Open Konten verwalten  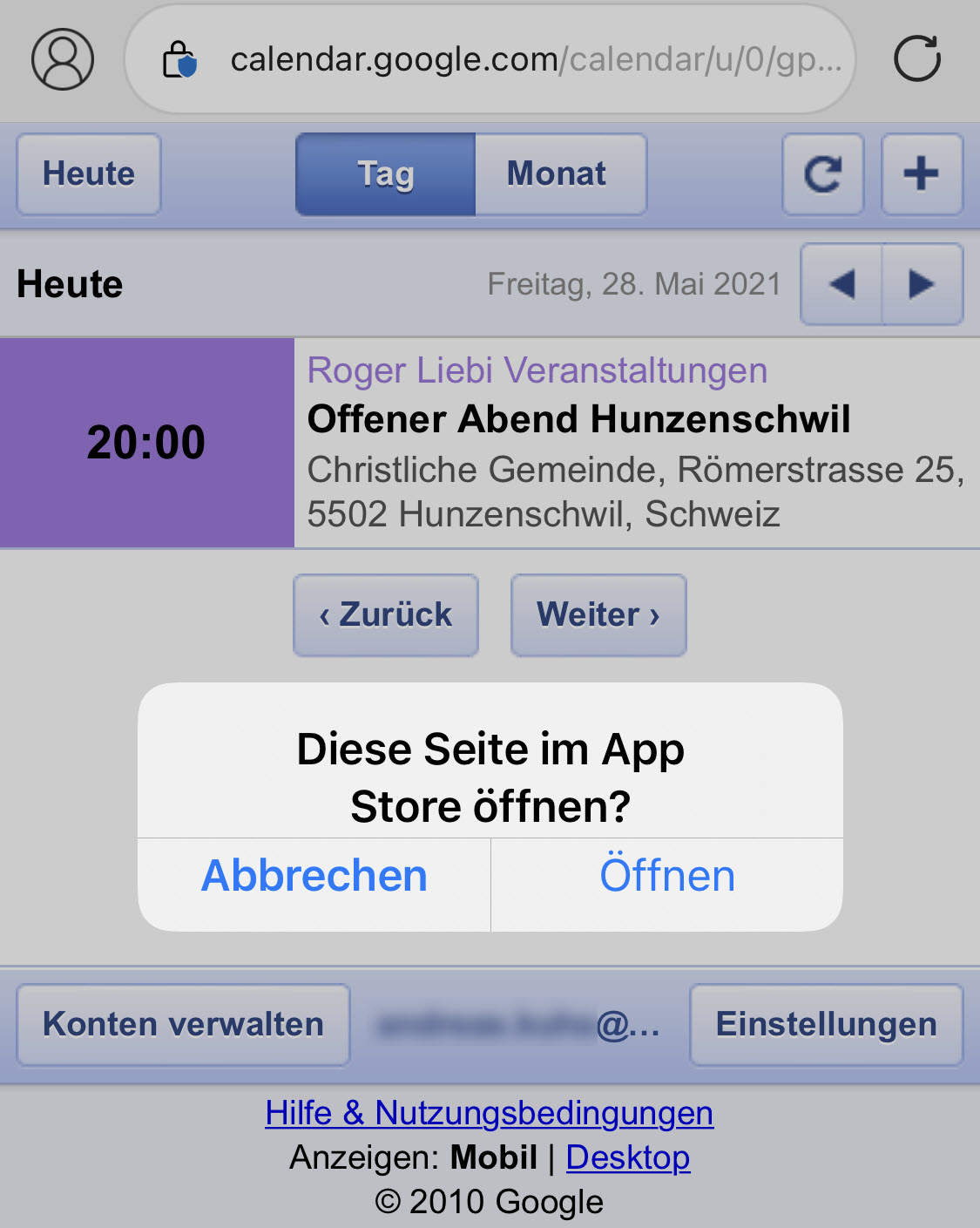point(183,1024)
